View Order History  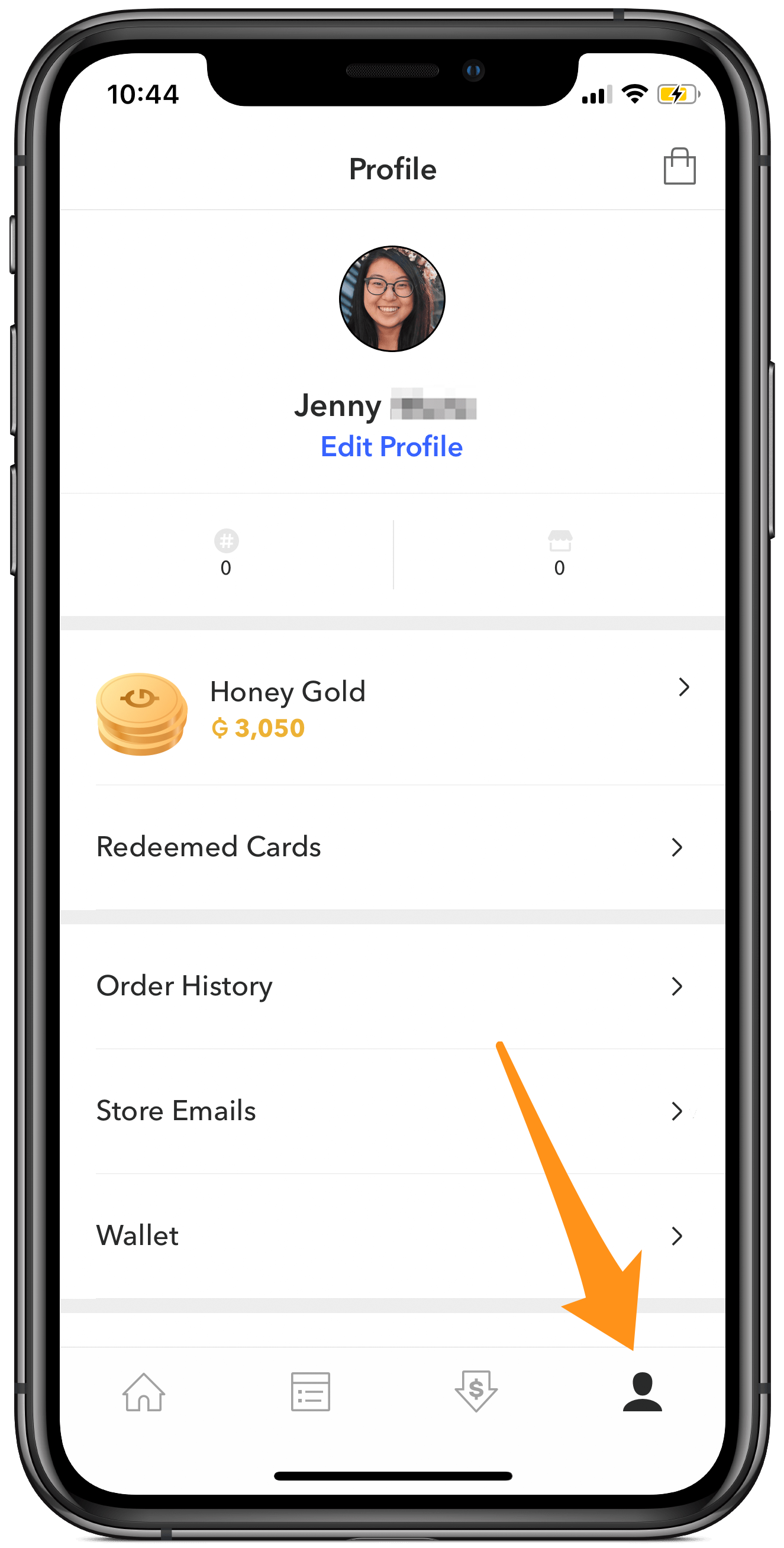tap(391, 986)
